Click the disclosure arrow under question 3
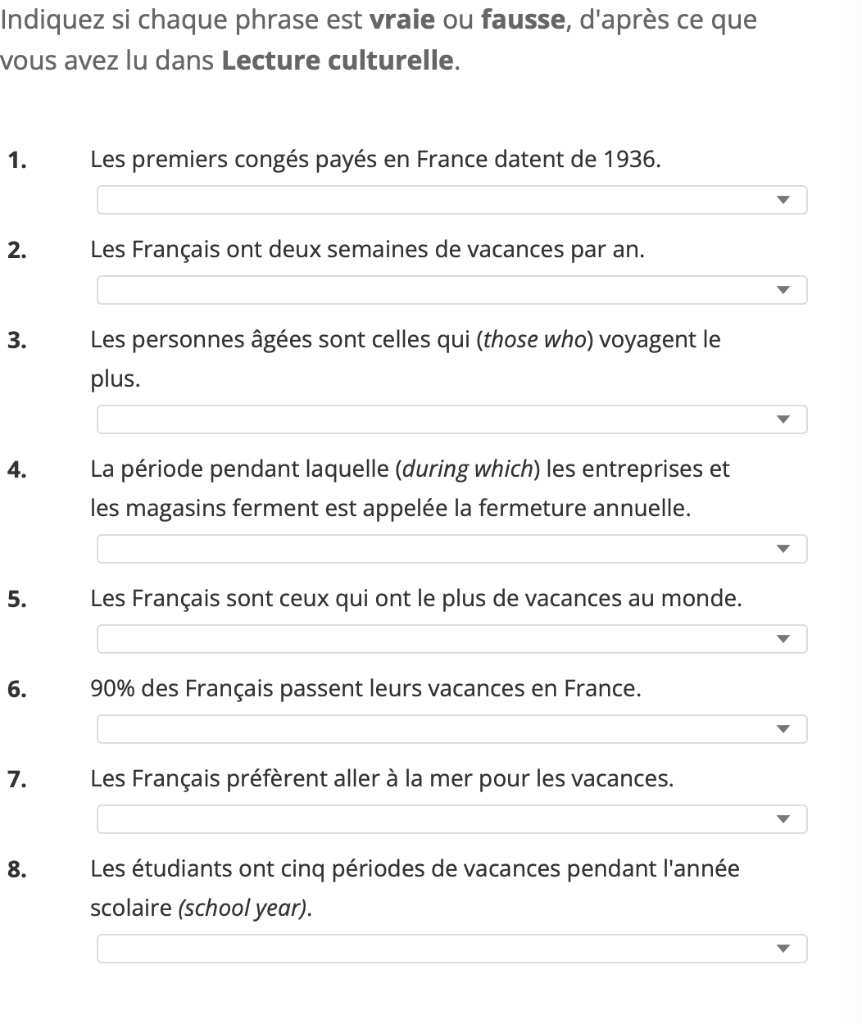The height and width of the screenshot is (1024, 862). point(786,419)
